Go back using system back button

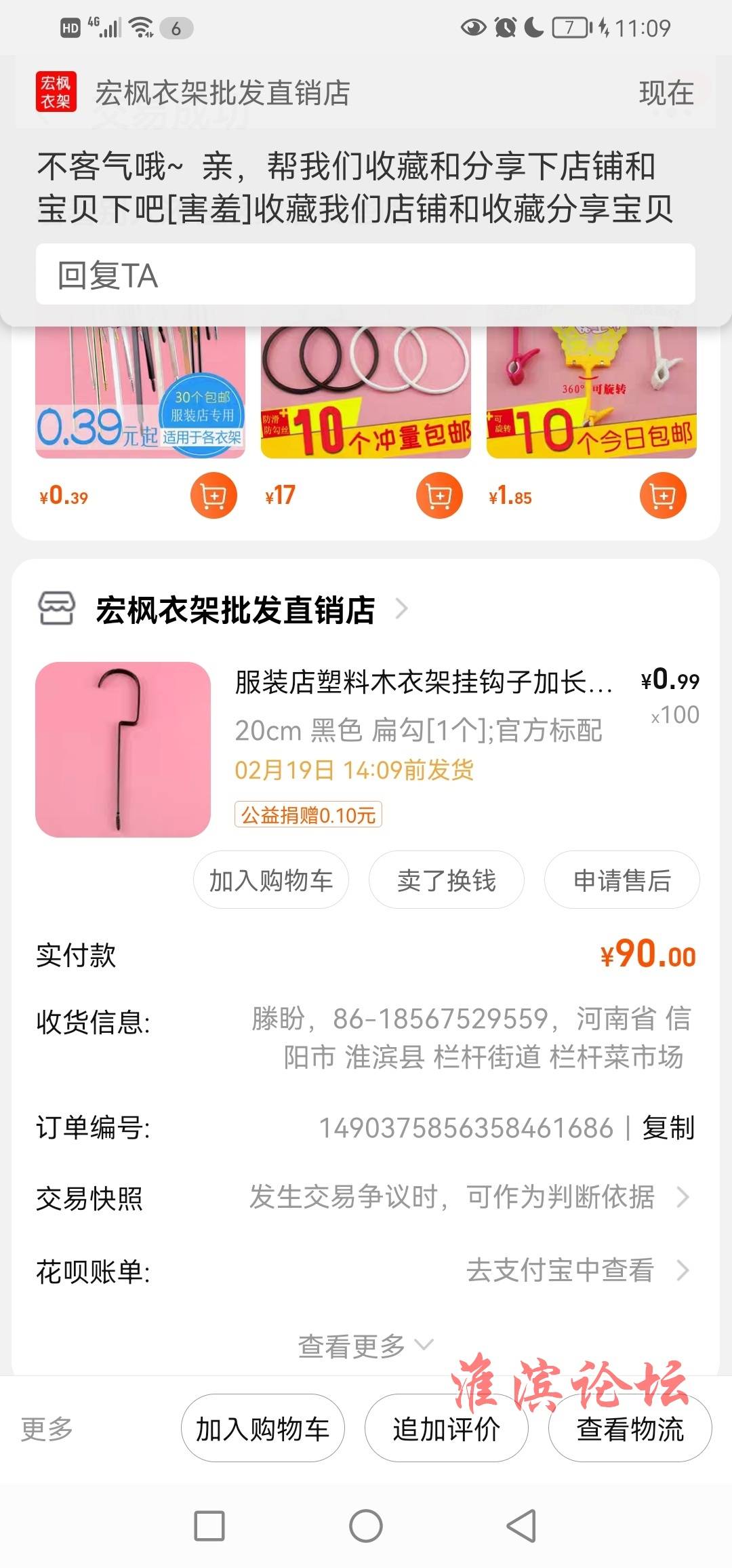click(521, 1526)
